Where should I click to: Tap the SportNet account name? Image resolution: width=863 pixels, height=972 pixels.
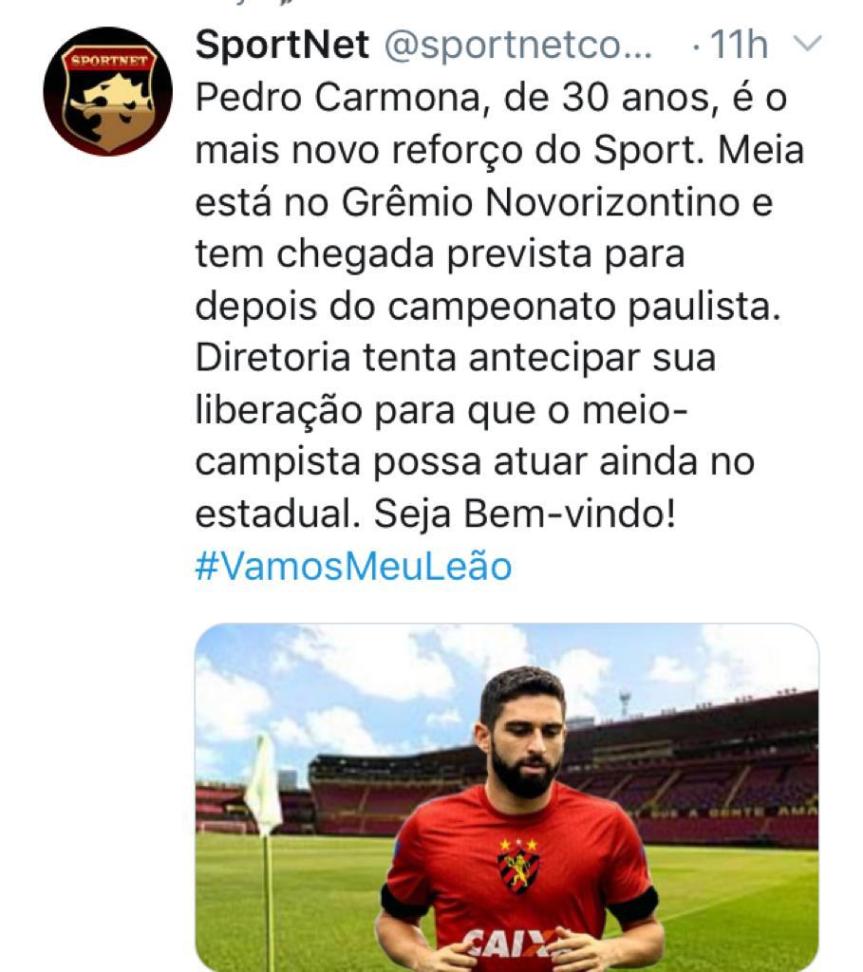point(283,44)
